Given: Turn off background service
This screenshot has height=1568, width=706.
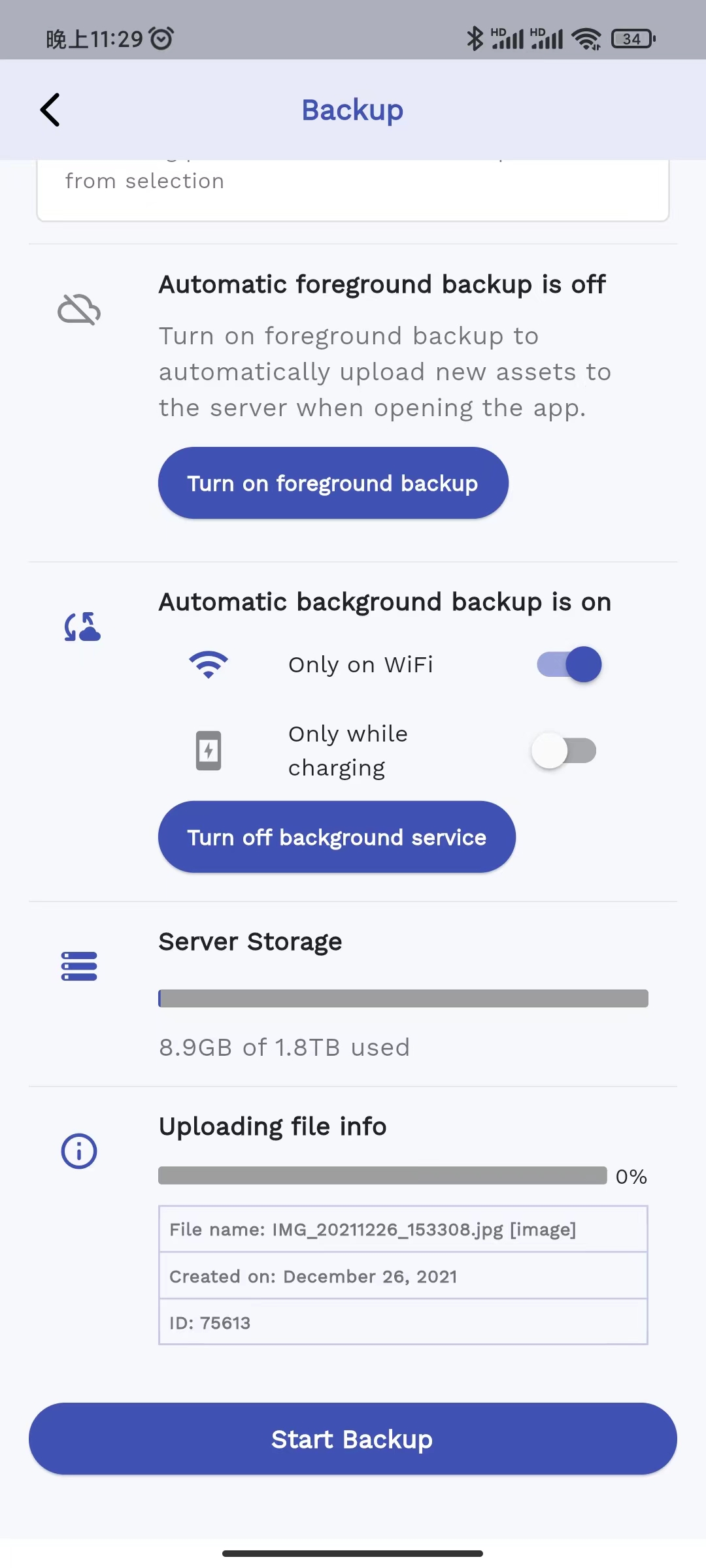Looking at the screenshot, I should [336, 837].
